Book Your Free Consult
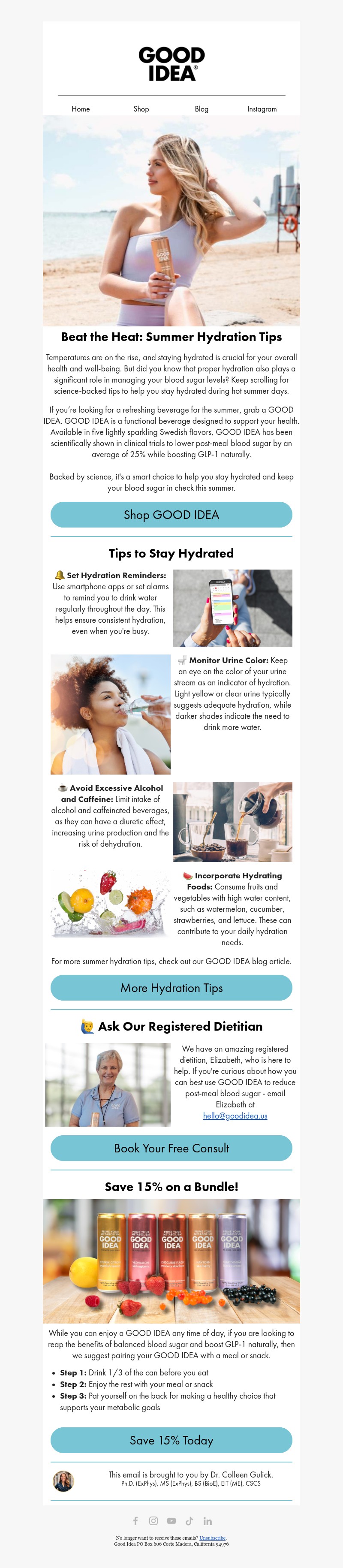The image size is (343, 1568). pos(171,1148)
